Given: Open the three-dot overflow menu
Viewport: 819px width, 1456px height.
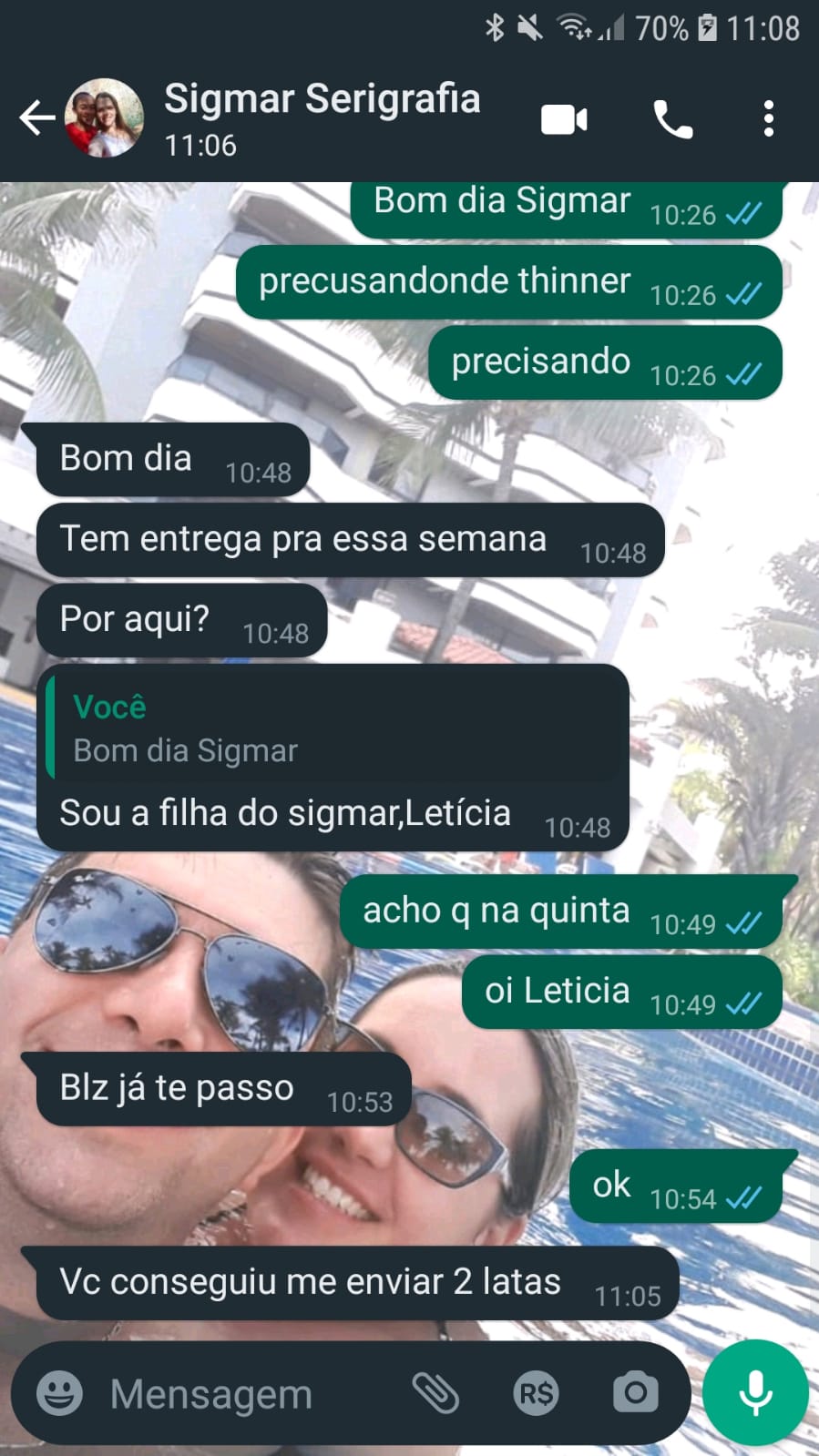Looking at the screenshot, I should (768, 119).
